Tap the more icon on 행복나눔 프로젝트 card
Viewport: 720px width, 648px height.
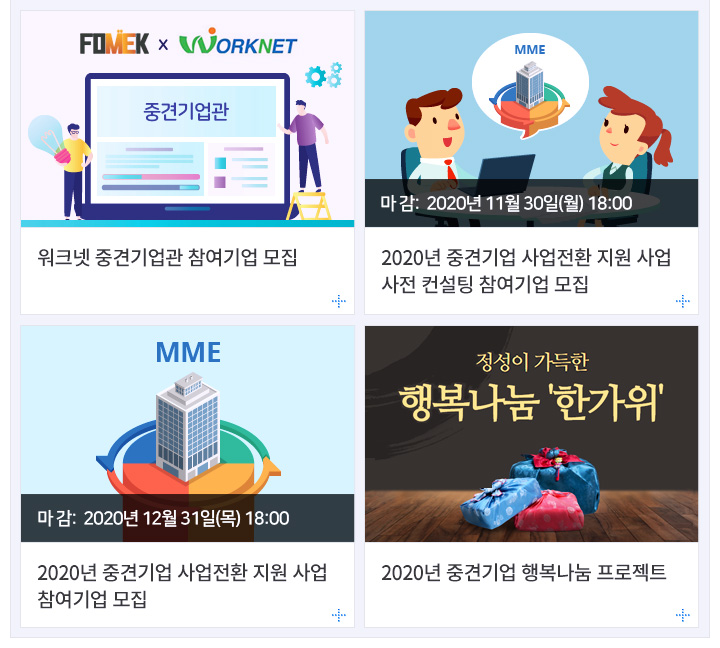683,614
